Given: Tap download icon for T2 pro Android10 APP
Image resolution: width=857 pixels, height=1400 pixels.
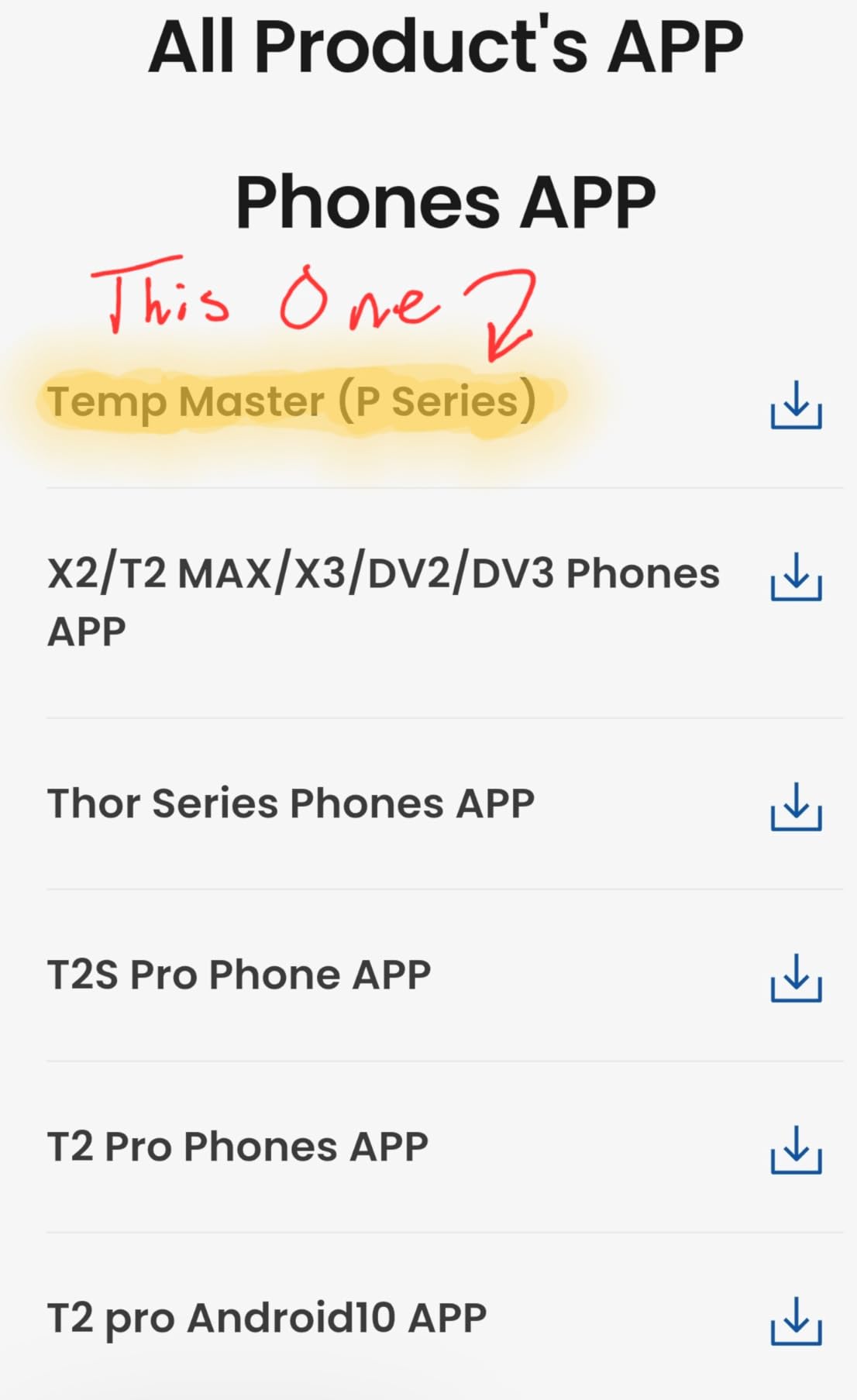Looking at the screenshot, I should 796,1321.
